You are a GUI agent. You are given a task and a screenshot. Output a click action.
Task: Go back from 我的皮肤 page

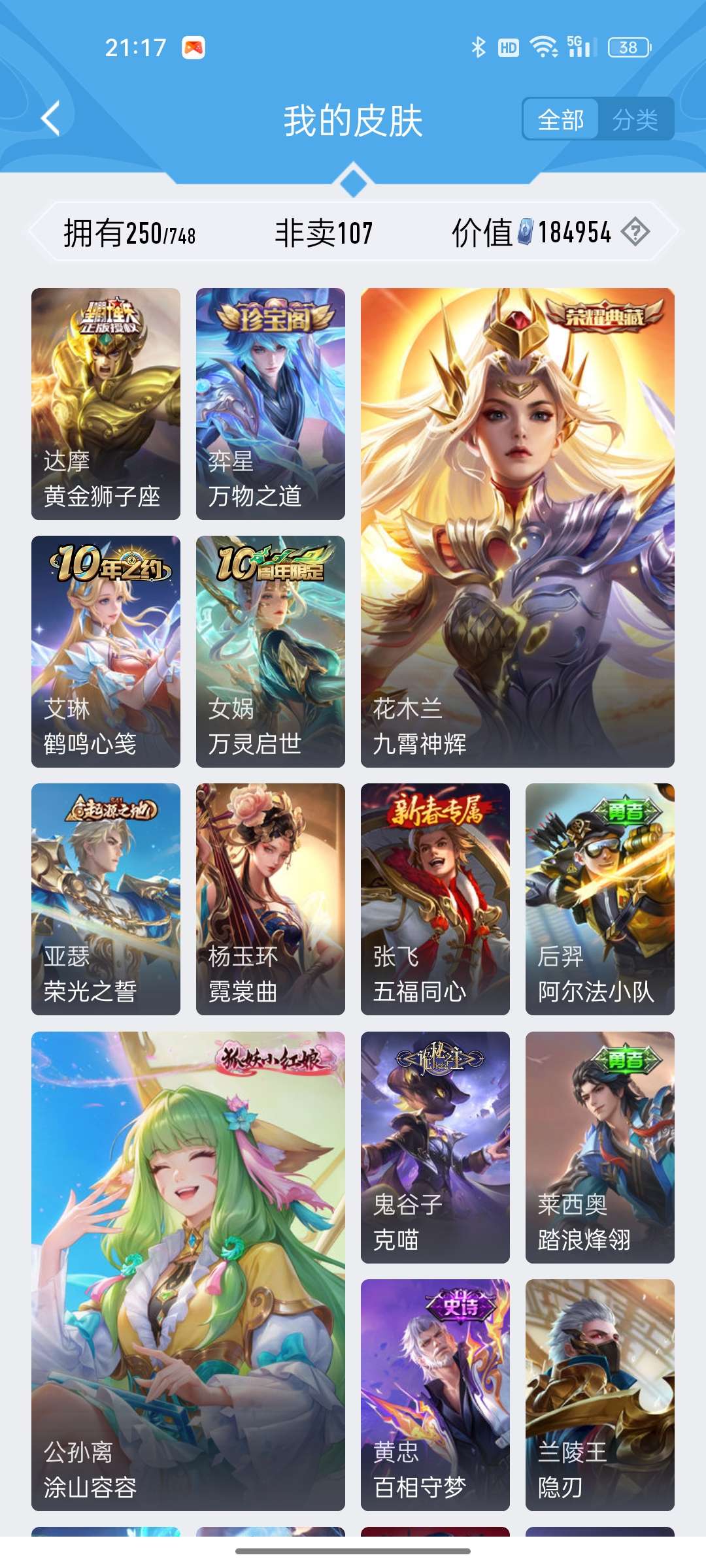pos(51,119)
